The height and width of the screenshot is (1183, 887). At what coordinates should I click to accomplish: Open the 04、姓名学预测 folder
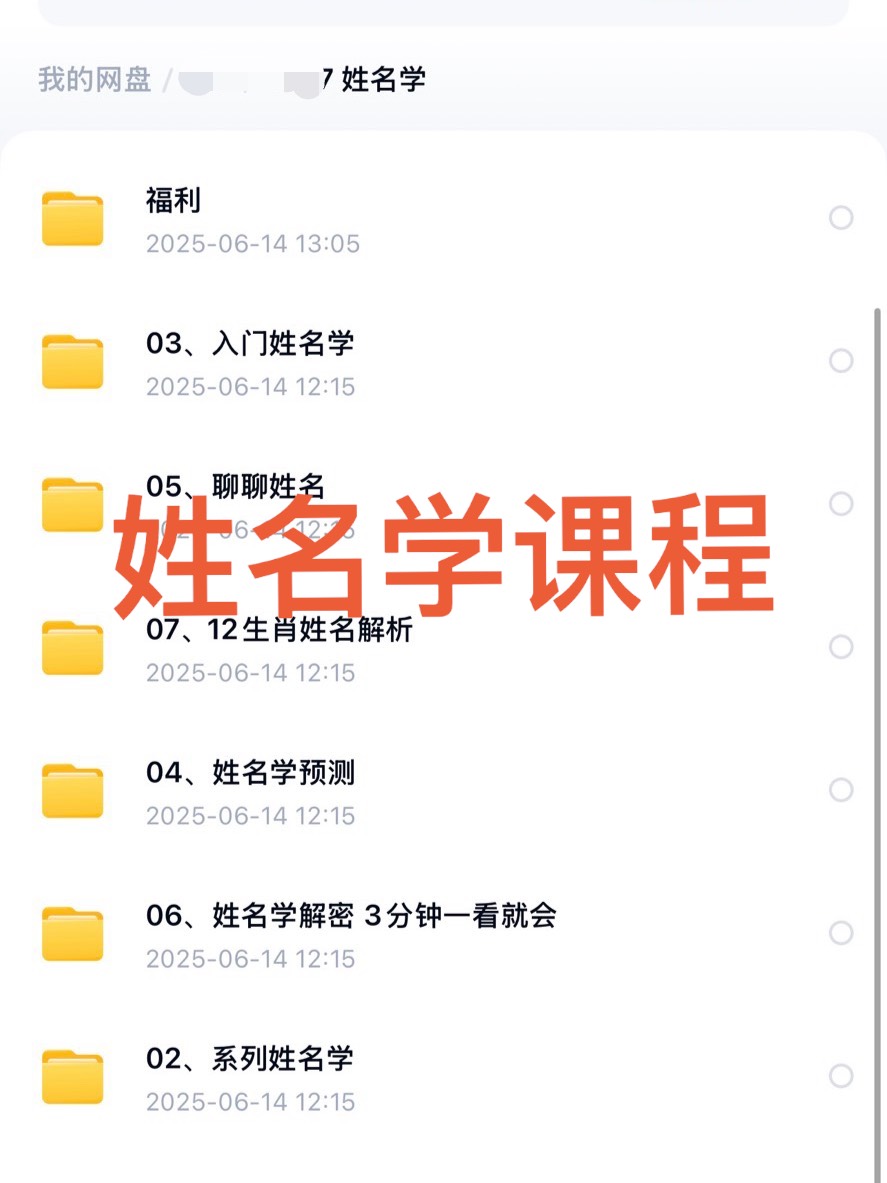click(250, 773)
